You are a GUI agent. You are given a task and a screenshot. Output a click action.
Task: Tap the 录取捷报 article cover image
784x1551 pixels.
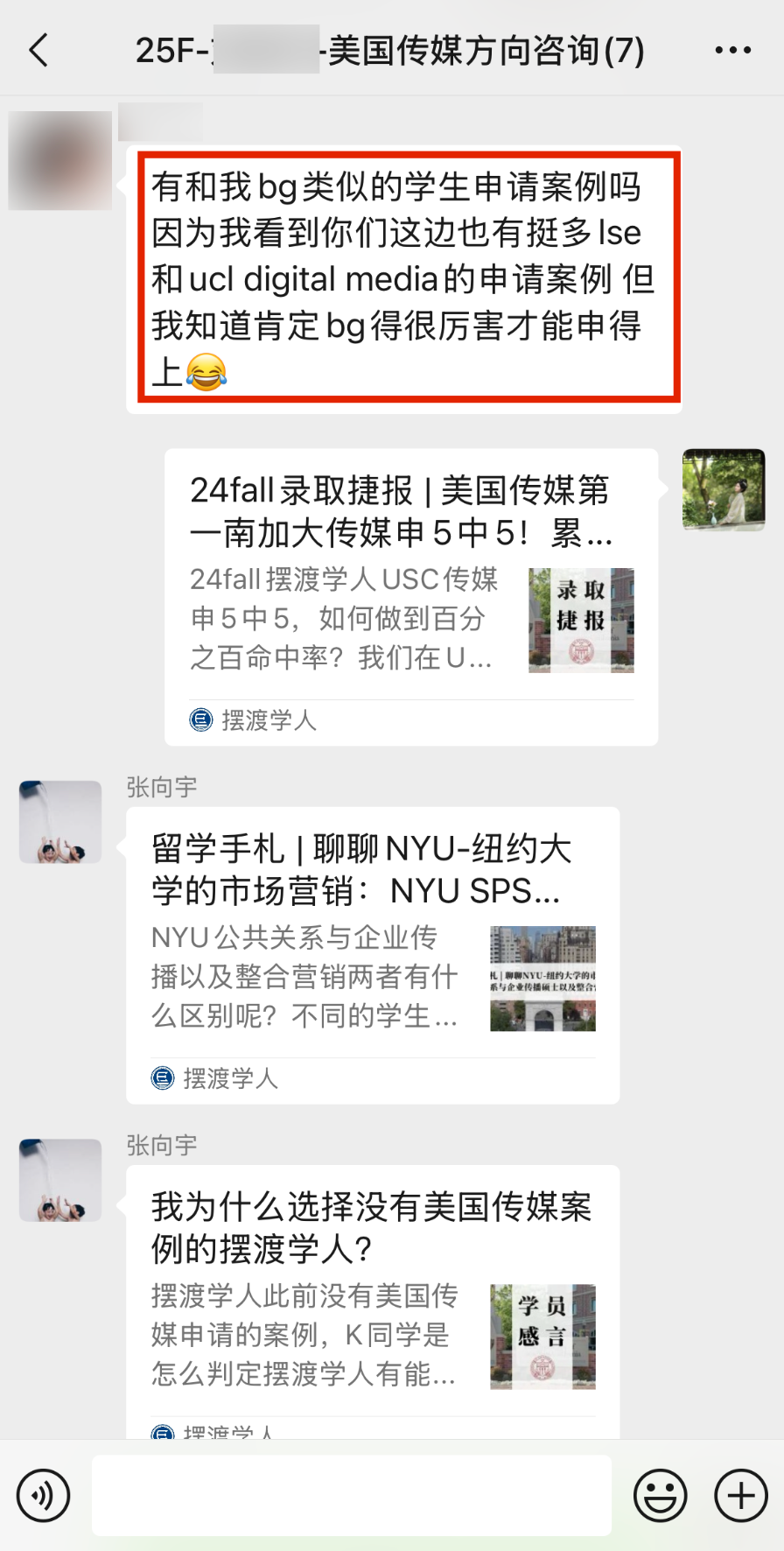coord(581,620)
